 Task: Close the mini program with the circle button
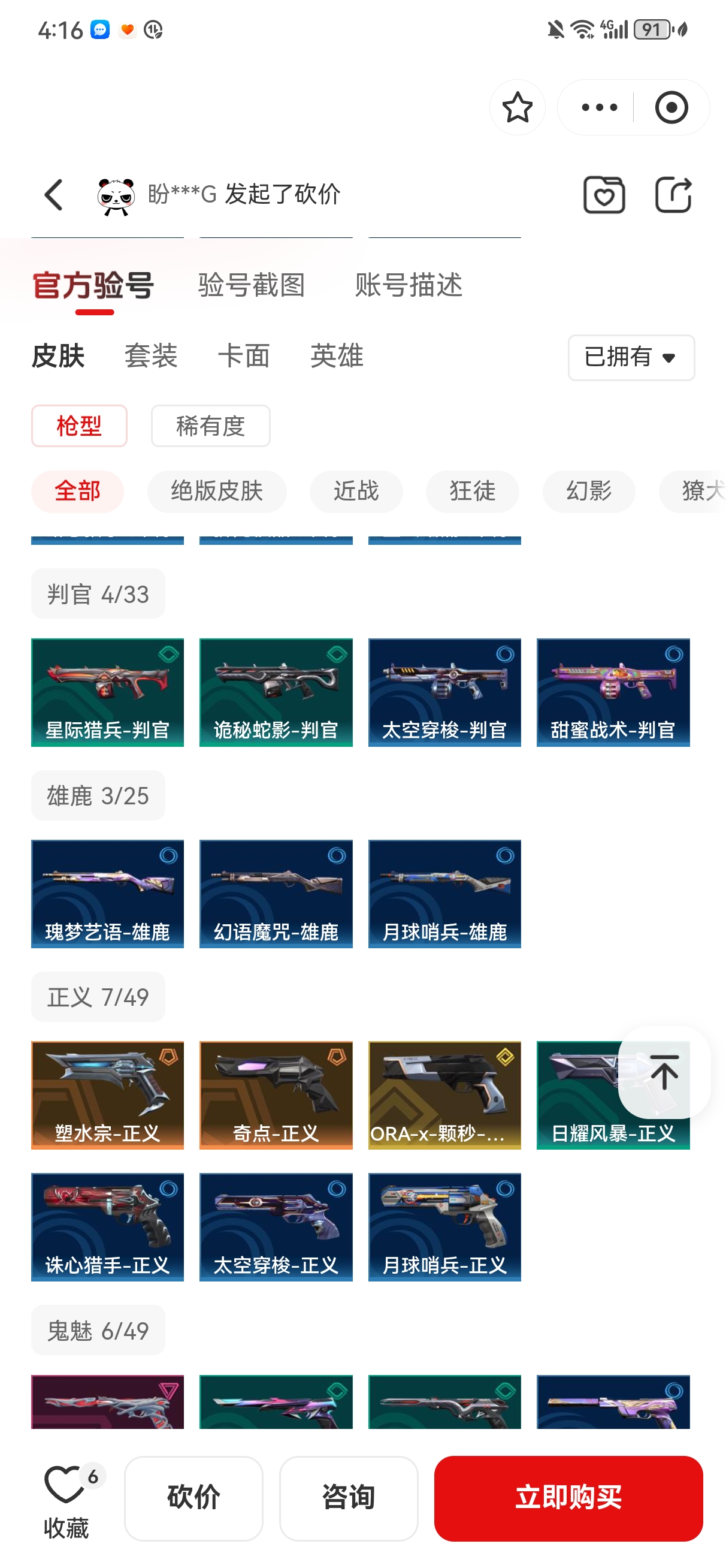(671, 108)
